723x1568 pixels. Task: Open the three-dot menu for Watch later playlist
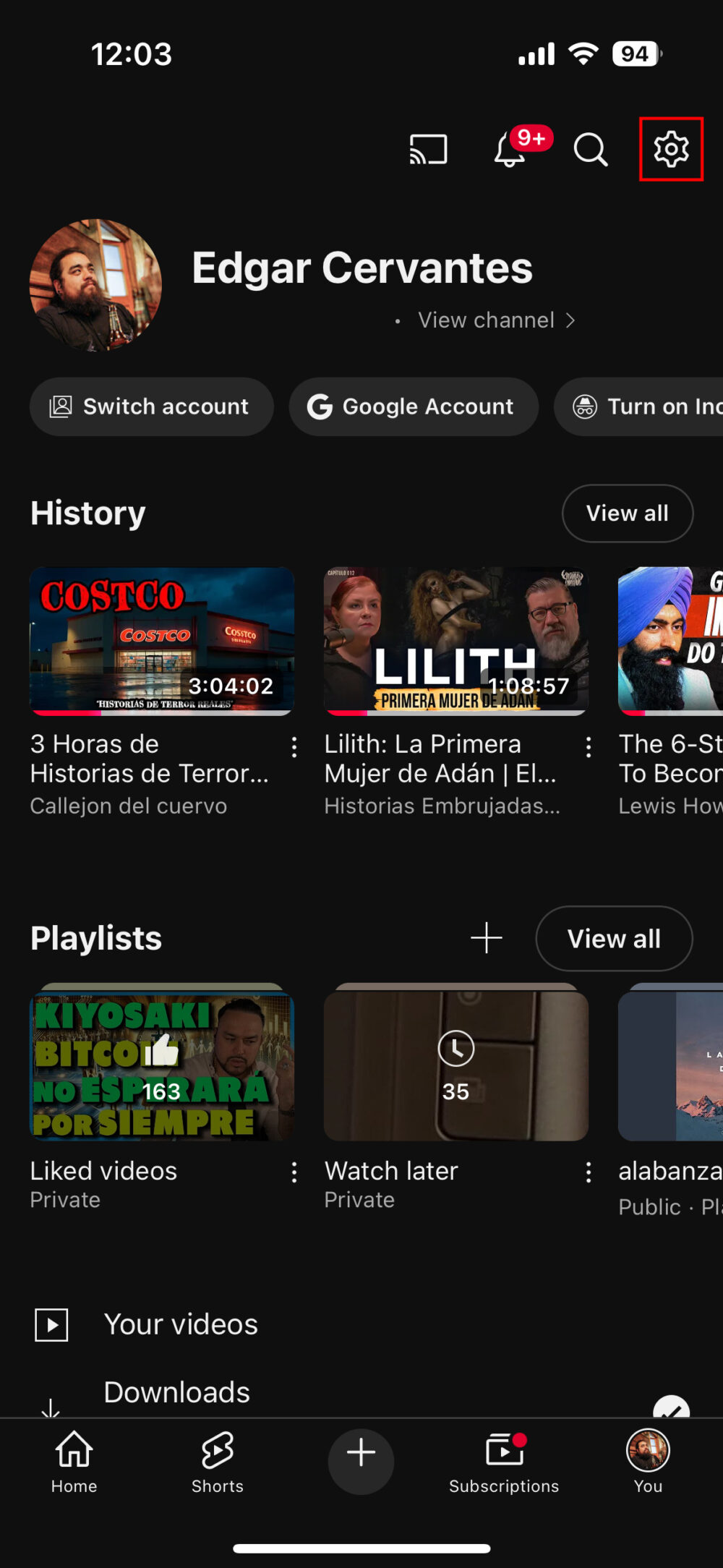tap(589, 1172)
